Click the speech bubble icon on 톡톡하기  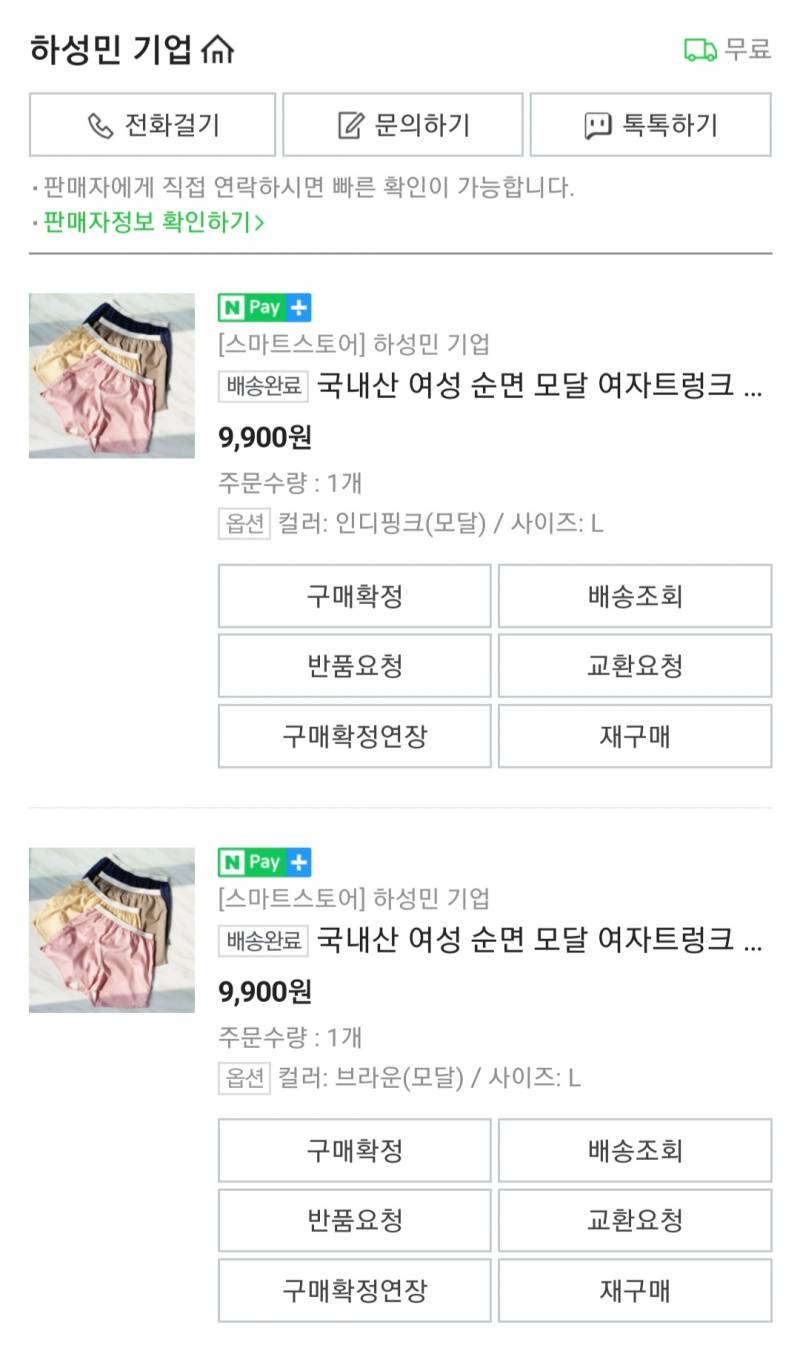coord(596,124)
